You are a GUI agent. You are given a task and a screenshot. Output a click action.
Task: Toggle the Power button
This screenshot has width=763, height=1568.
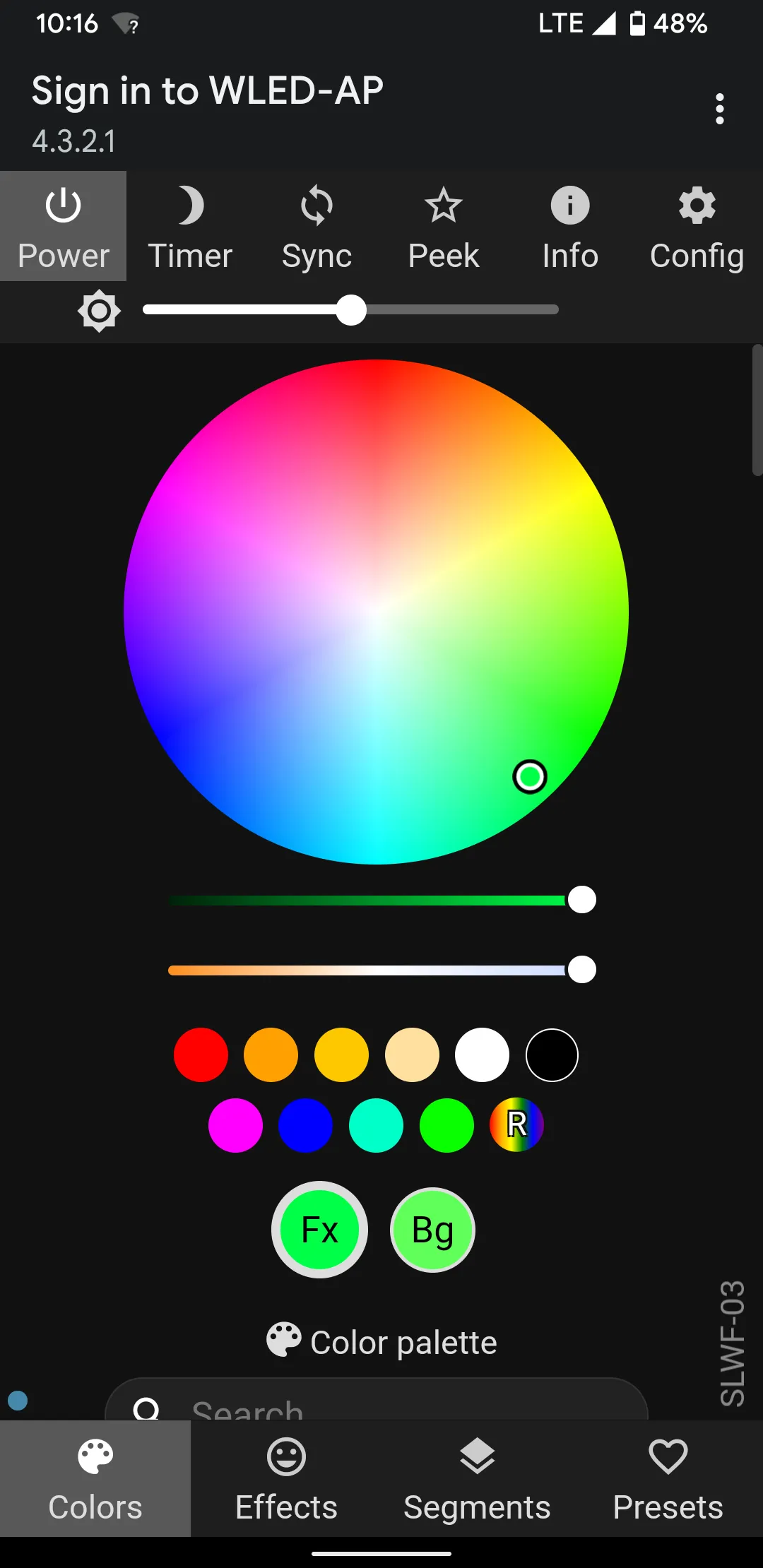click(x=64, y=226)
